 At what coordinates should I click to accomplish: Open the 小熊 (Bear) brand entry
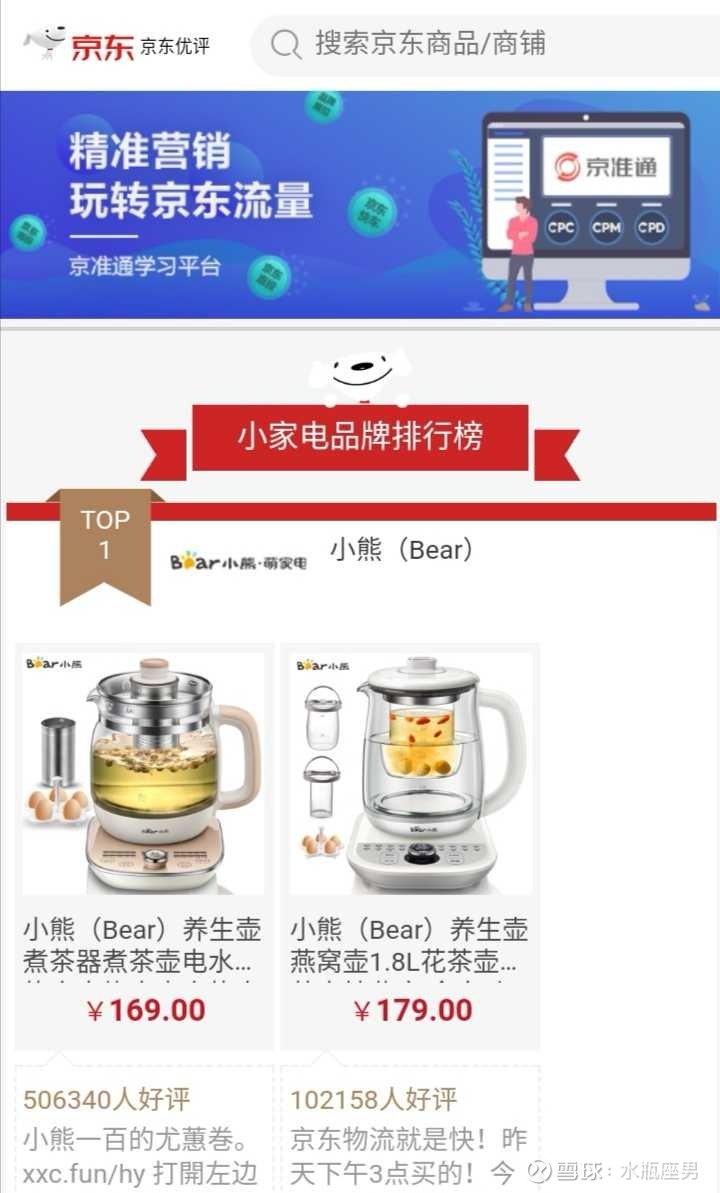pyautogui.click(x=400, y=550)
